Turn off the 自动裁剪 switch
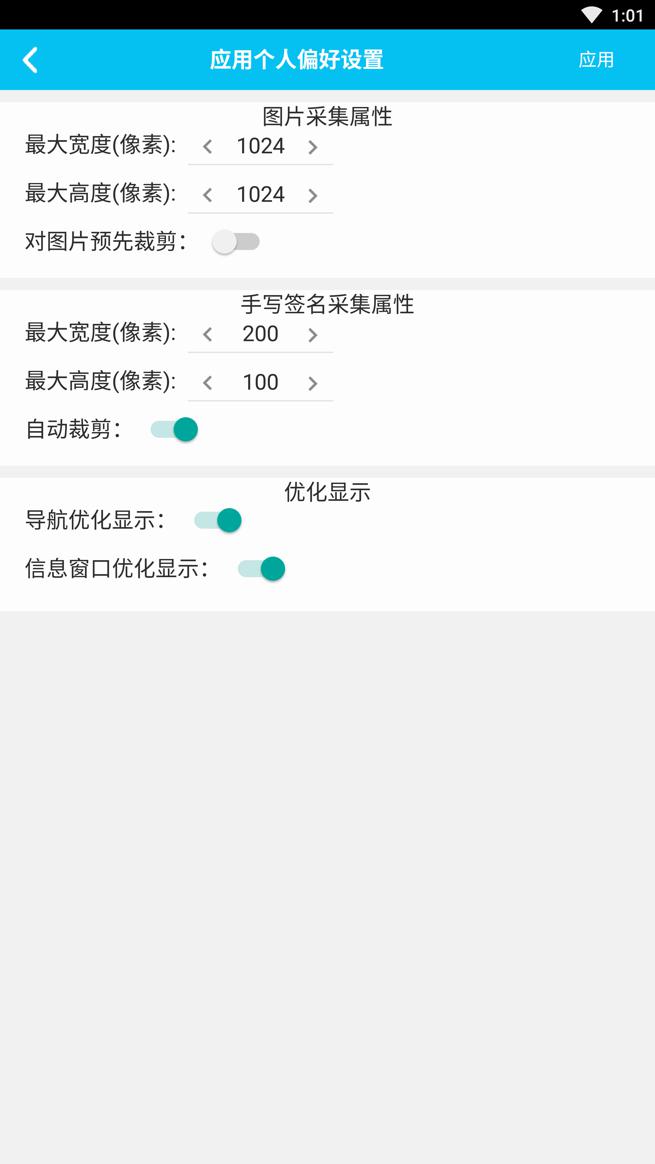 (174, 429)
